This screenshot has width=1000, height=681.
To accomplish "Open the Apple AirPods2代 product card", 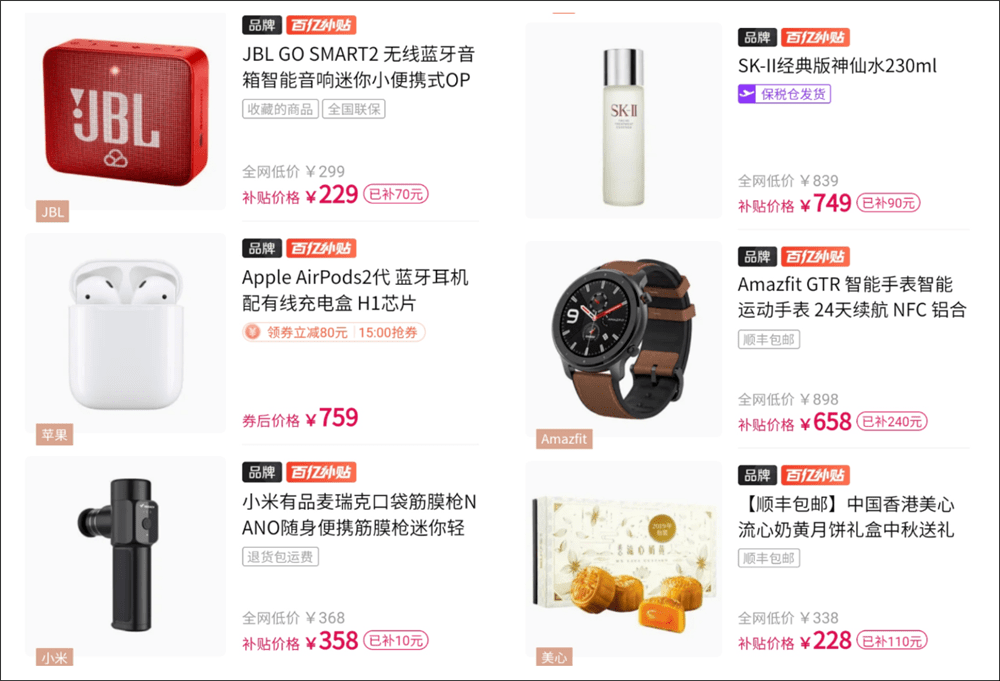I will pos(355,290).
